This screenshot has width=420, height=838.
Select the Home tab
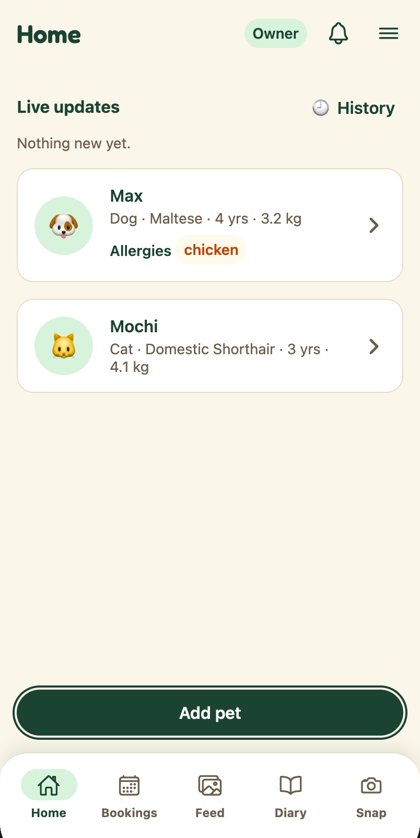pos(49,797)
